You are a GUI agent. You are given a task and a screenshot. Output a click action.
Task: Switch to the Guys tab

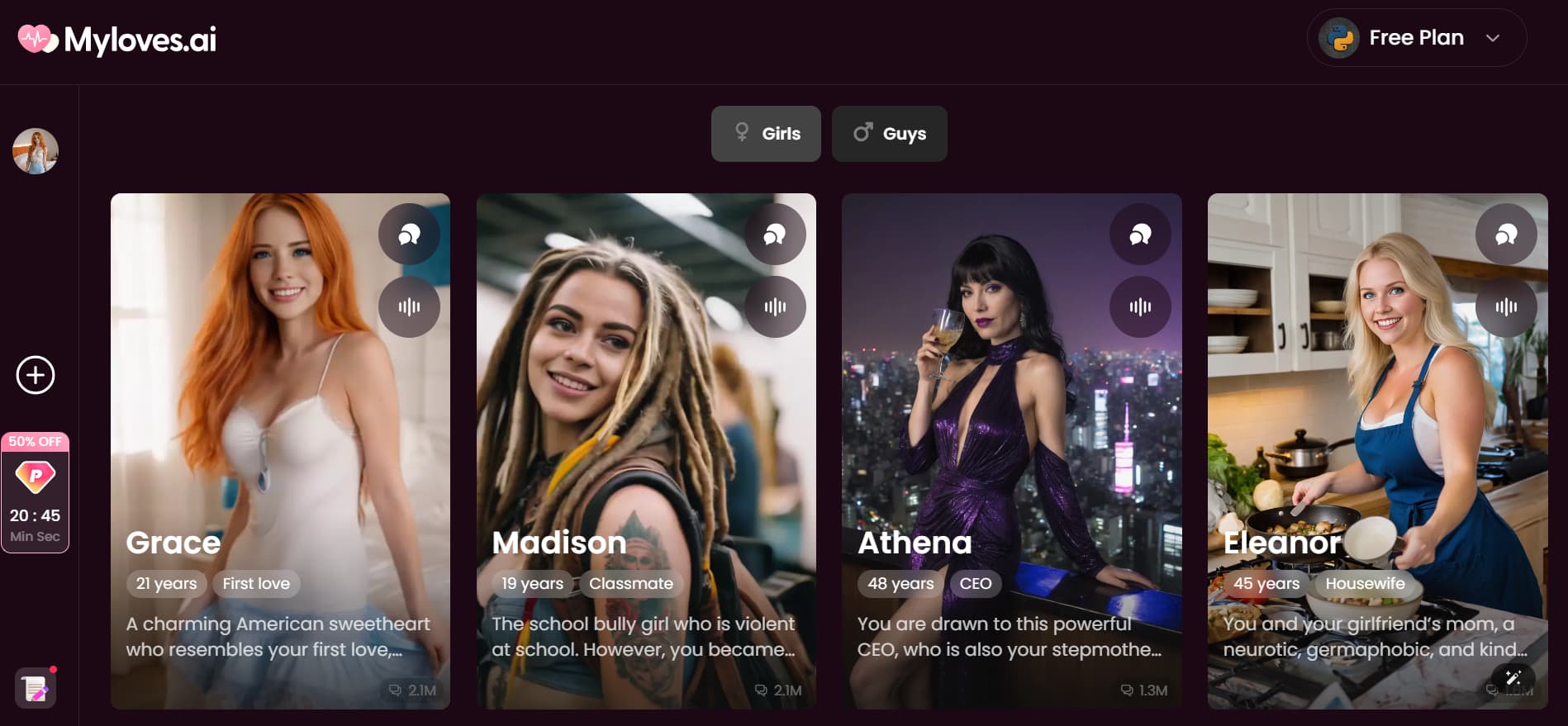(889, 134)
